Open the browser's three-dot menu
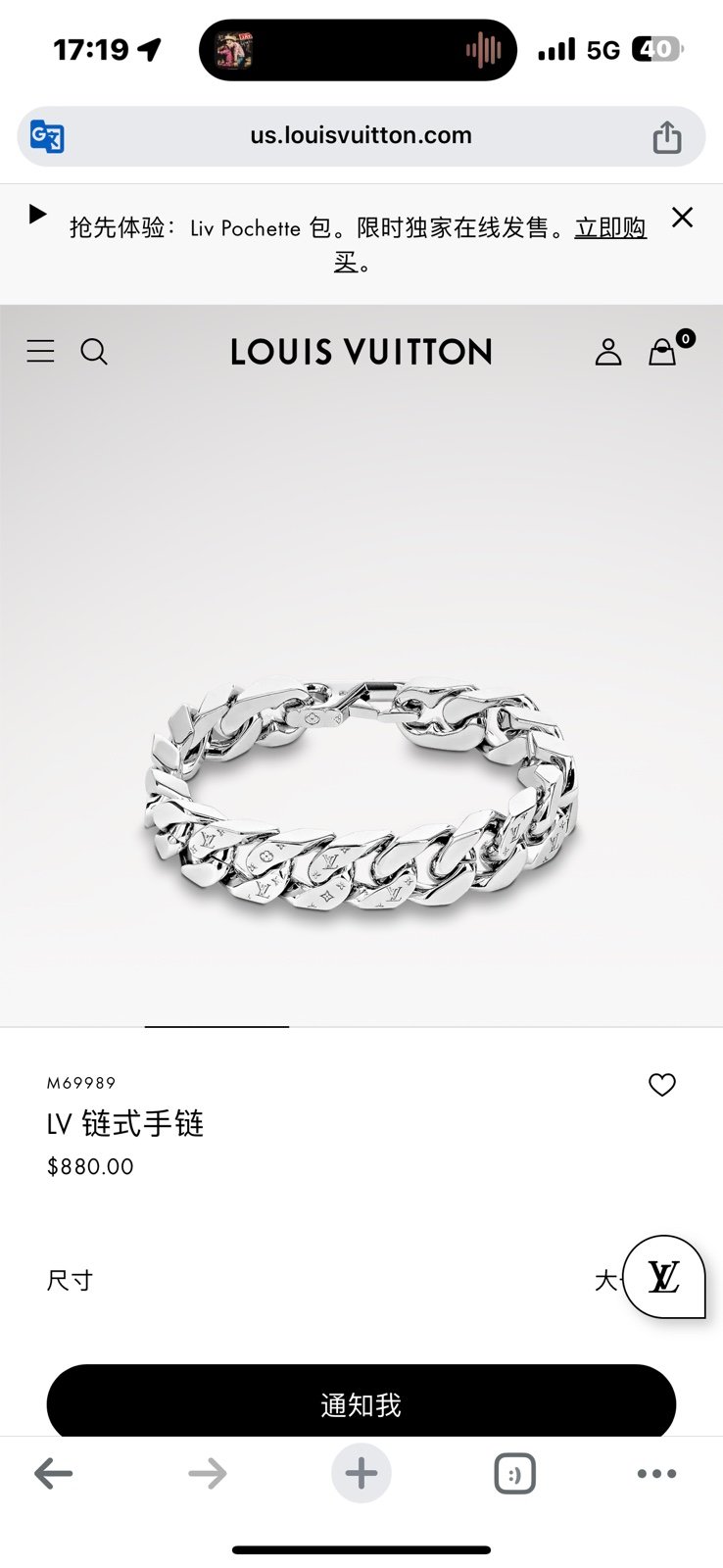 point(656,1473)
